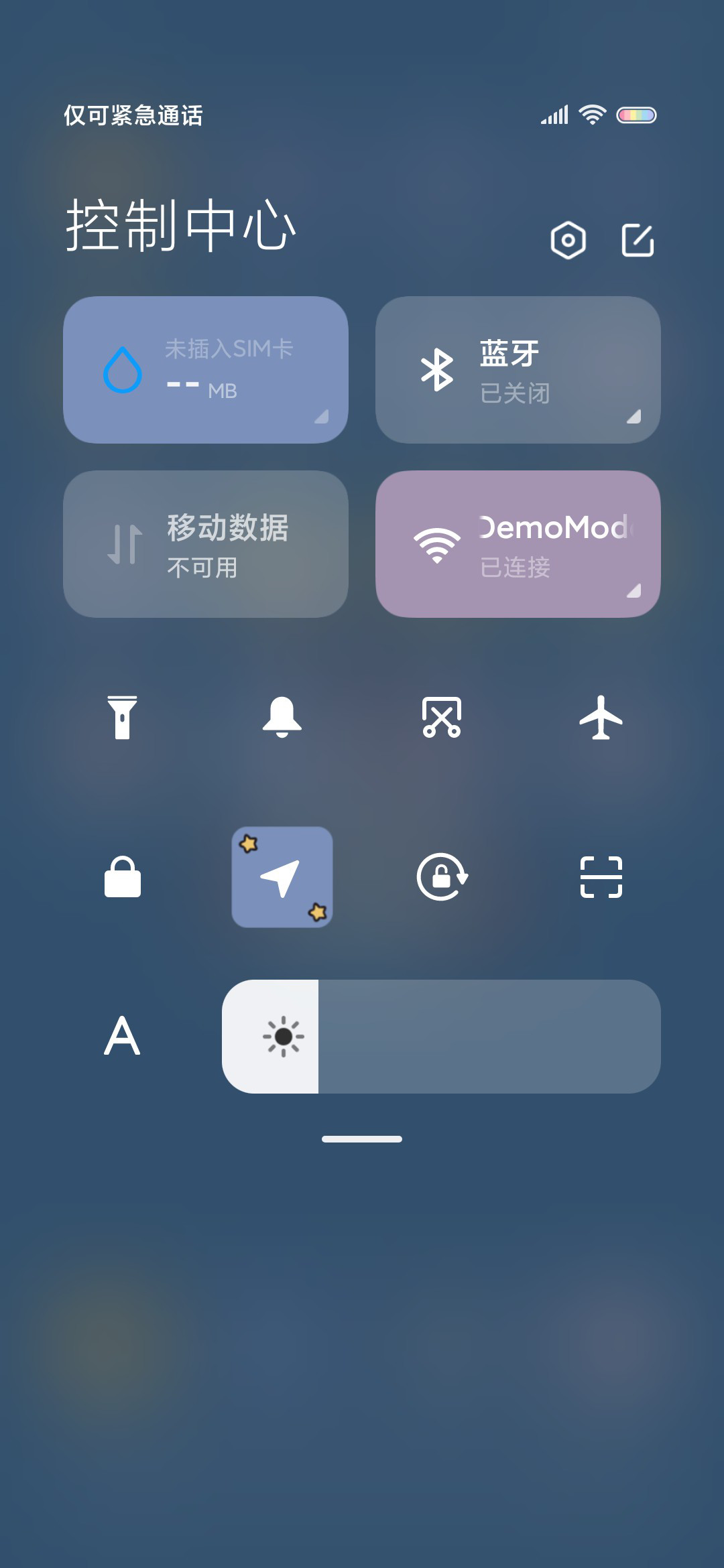Toggle the bell sound mode
Viewport: 724px width, 1568px height.
(x=282, y=718)
